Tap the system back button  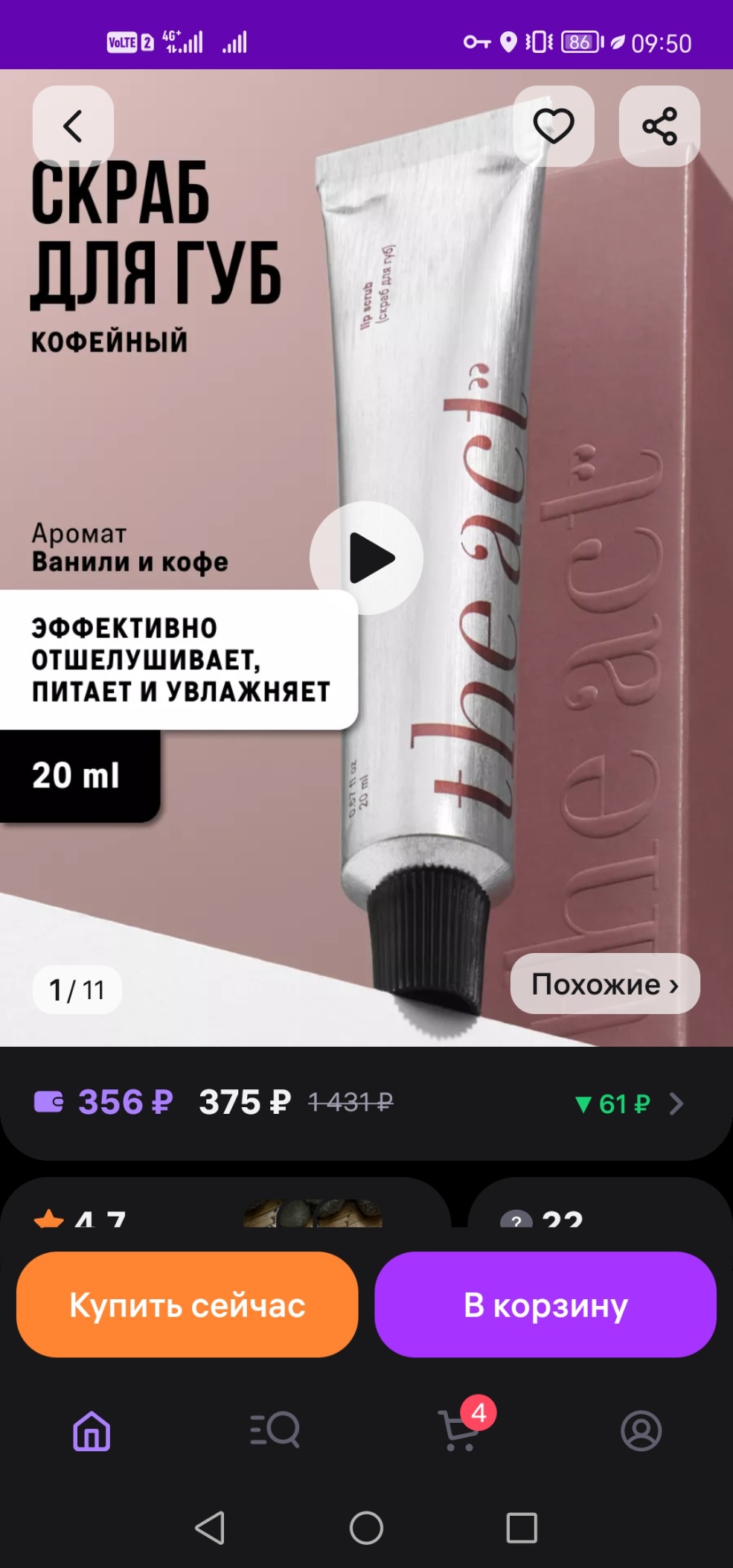pyautogui.click(x=210, y=1528)
